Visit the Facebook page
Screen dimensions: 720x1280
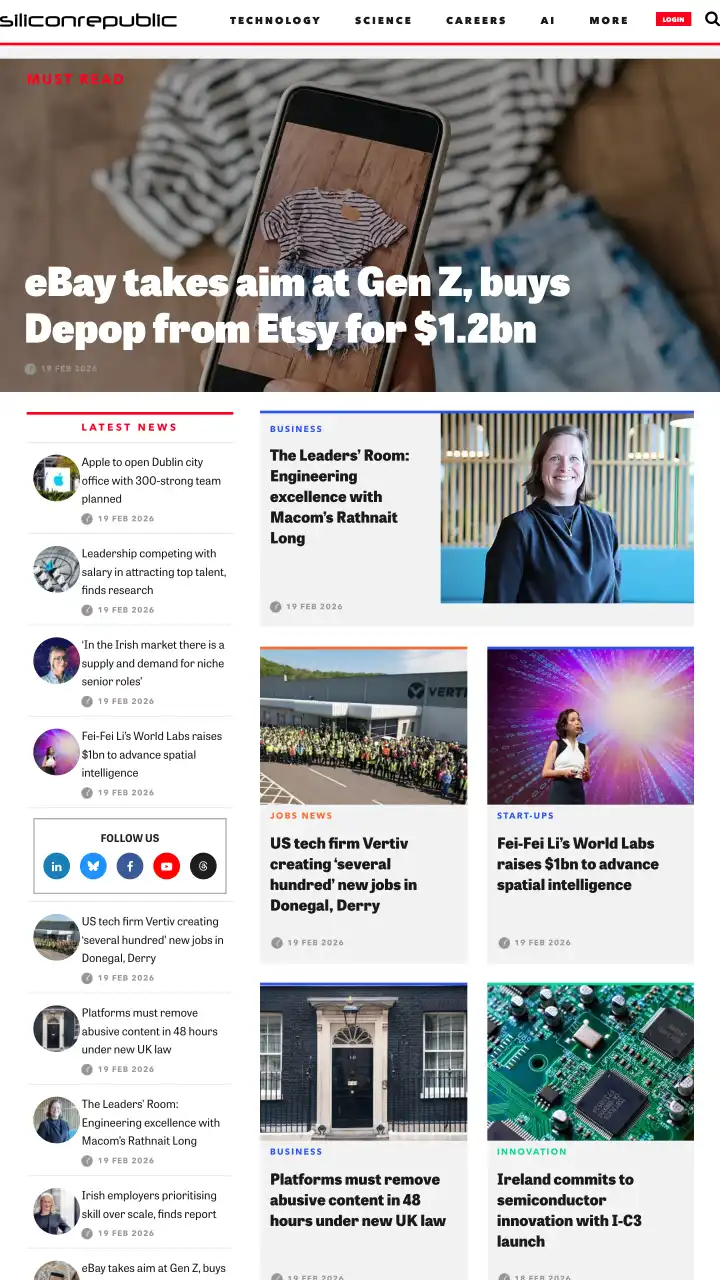point(130,866)
